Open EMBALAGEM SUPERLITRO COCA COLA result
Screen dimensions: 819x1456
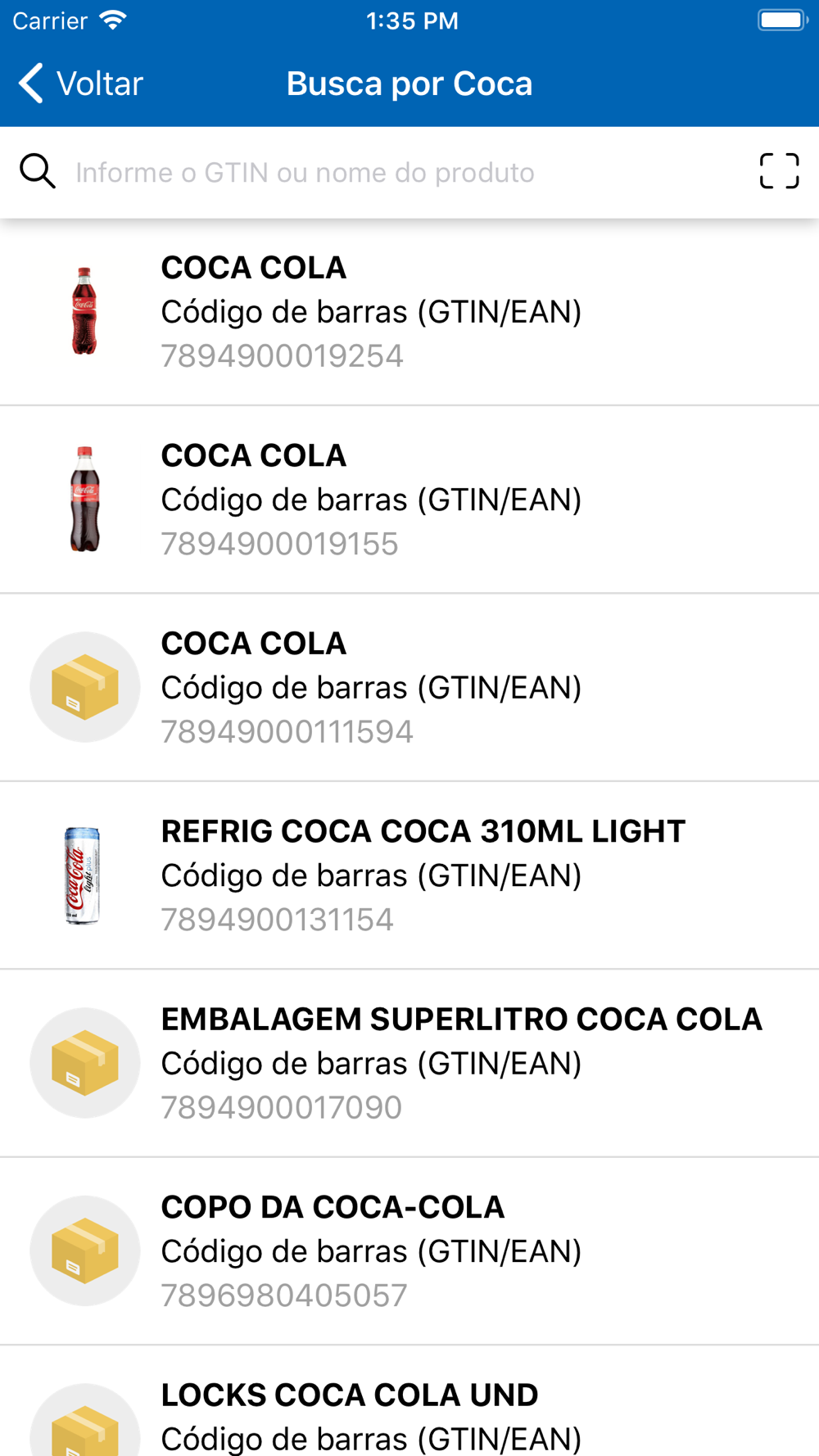click(409, 1063)
